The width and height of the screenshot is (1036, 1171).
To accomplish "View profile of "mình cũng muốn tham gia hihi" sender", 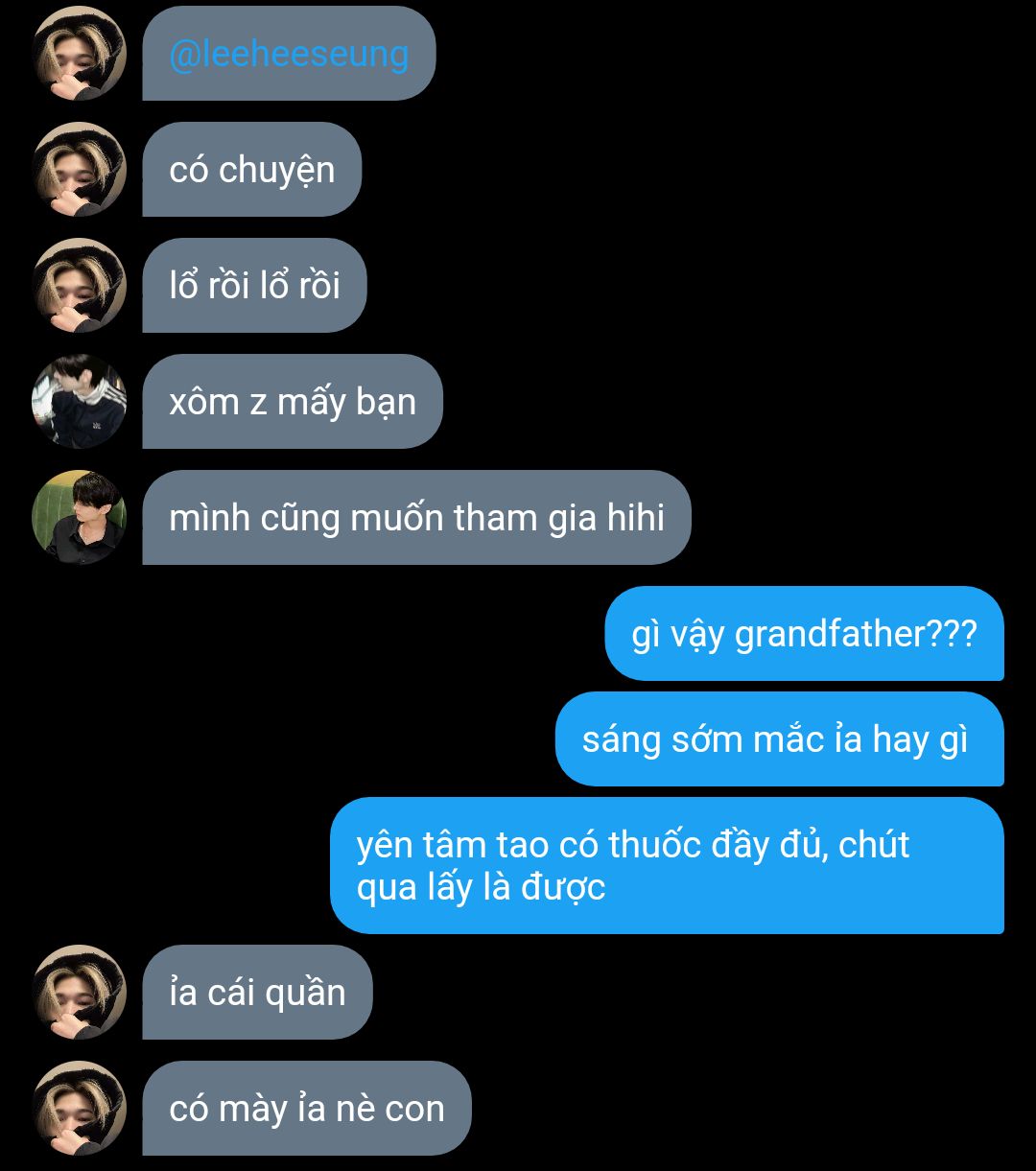I will pyautogui.click(x=79, y=517).
